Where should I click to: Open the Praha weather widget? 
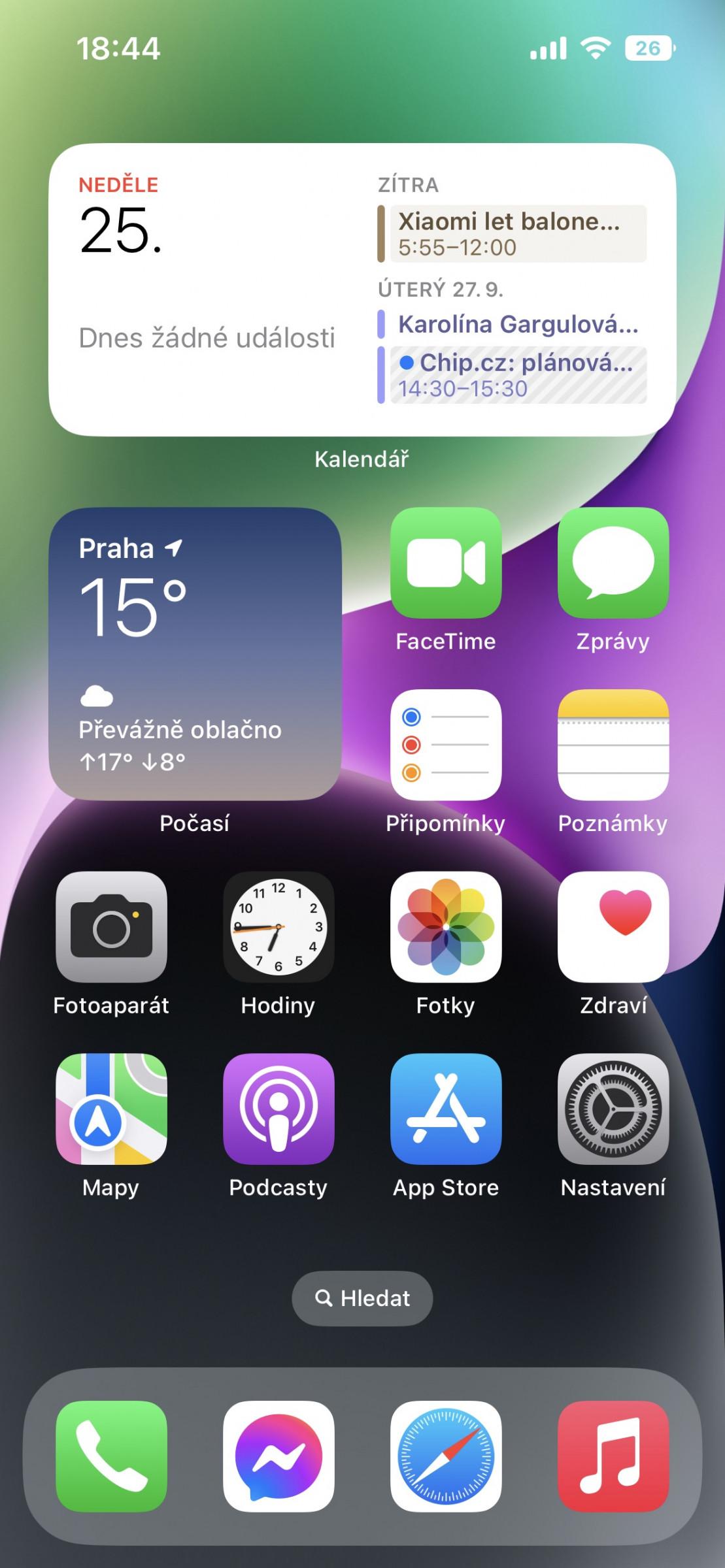tap(195, 654)
